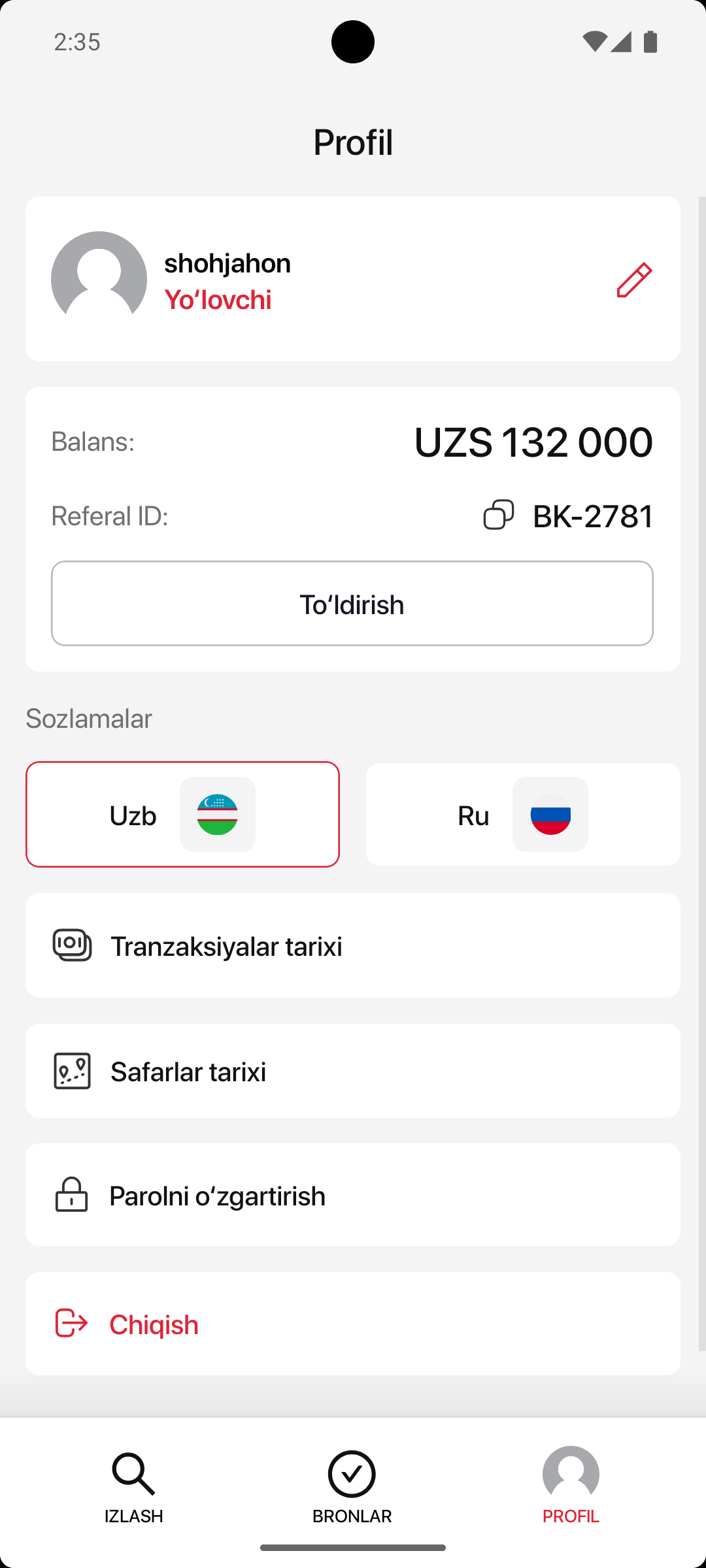Click the avatar placeholder icon of shohjahon
This screenshot has width=706, height=1568.
[x=98, y=278]
